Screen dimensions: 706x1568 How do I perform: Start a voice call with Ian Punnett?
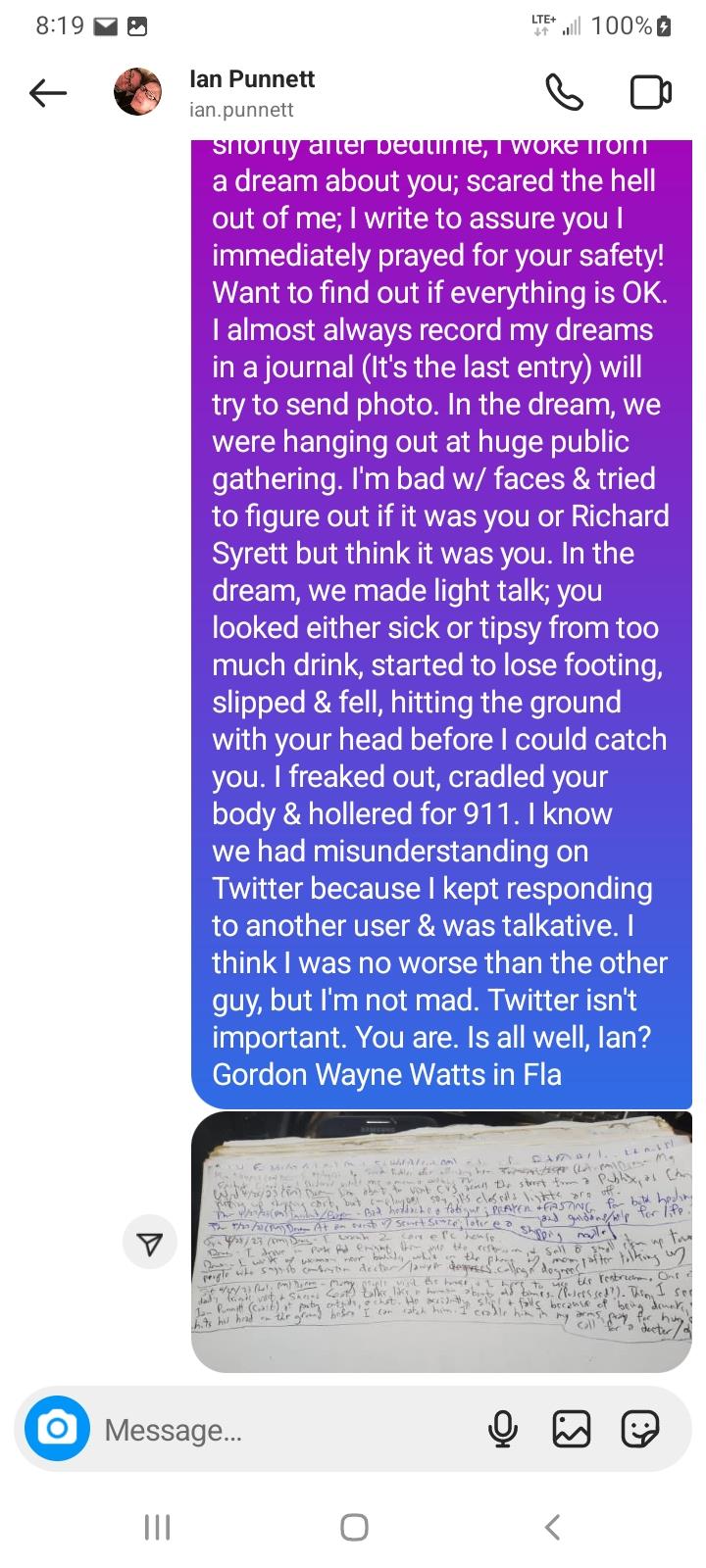click(565, 93)
